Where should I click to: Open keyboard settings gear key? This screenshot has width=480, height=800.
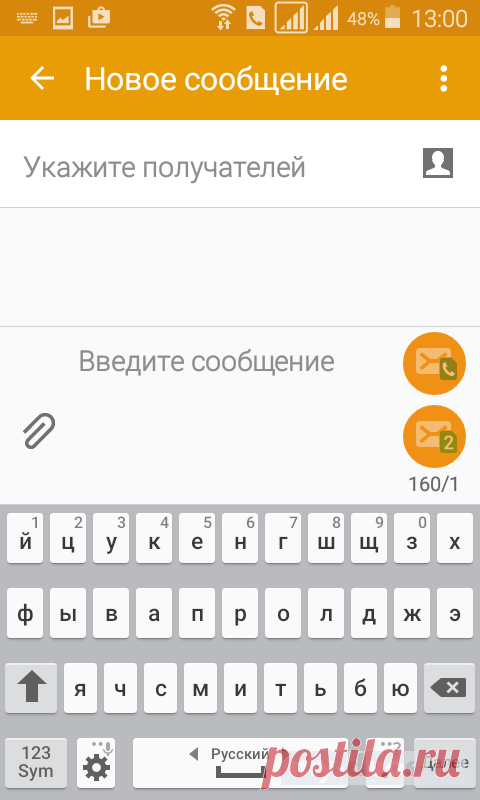(96, 763)
